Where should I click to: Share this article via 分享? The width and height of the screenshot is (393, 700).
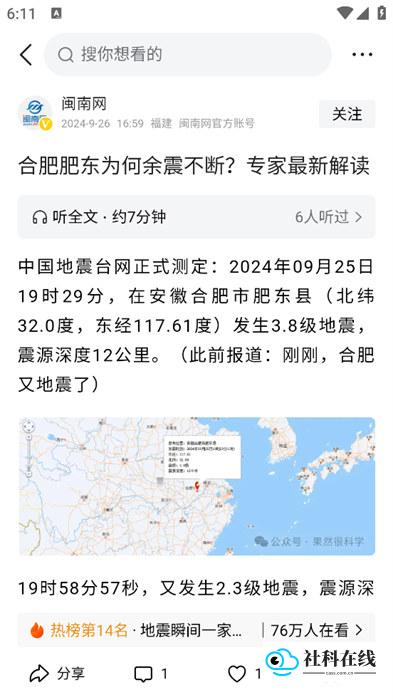click(57, 673)
